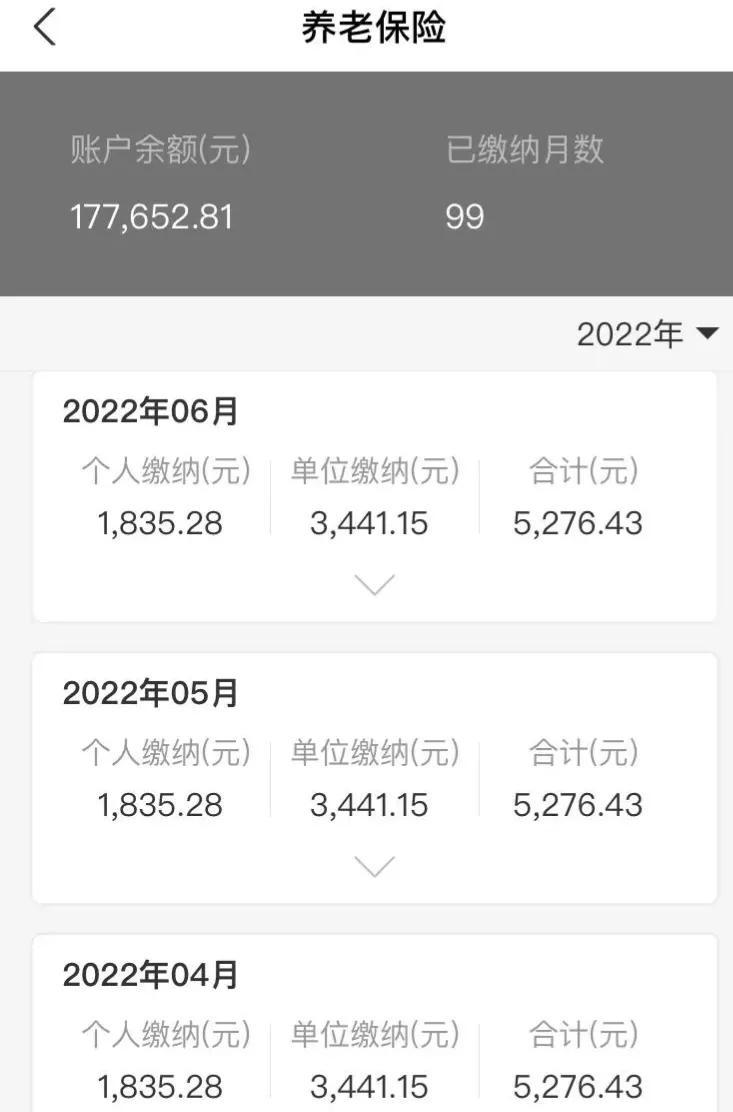Expand the 2022年05月 record details
The height and width of the screenshot is (1112, 733).
tap(374, 864)
